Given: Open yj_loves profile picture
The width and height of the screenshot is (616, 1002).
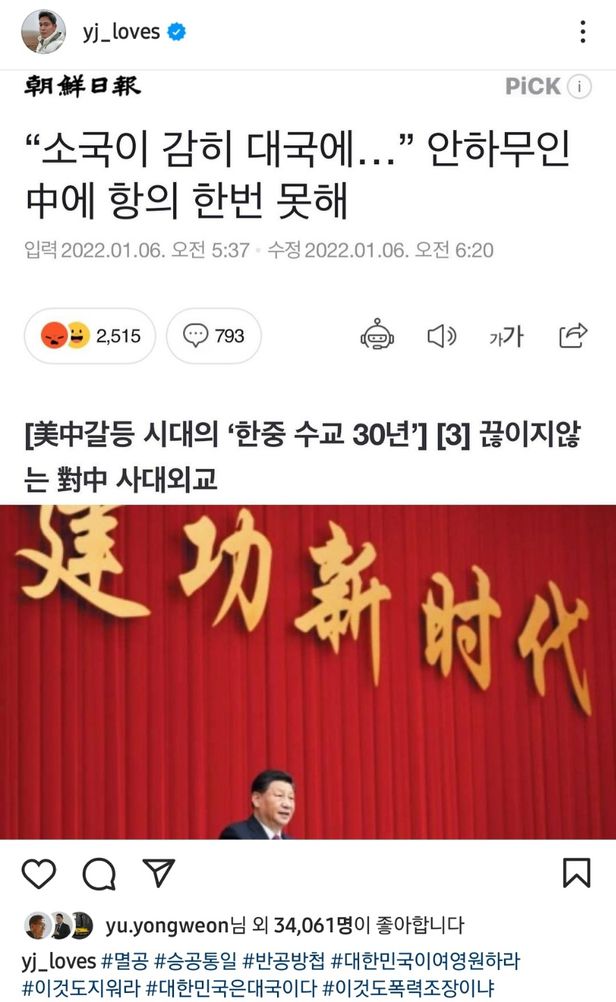Looking at the screenshot, I should point(43,32).
